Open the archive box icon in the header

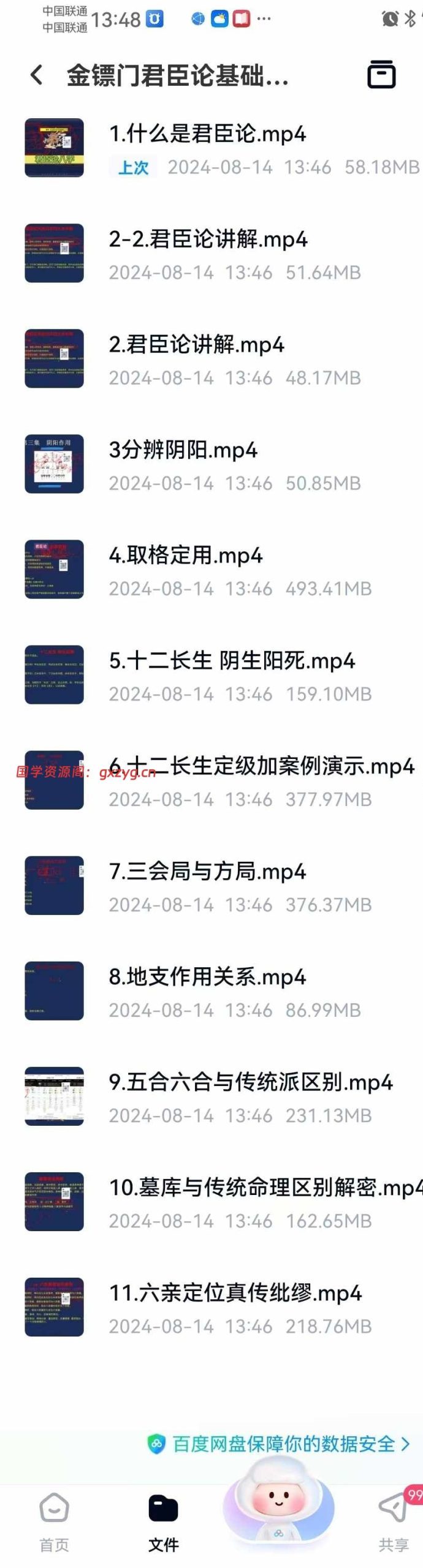381,75
